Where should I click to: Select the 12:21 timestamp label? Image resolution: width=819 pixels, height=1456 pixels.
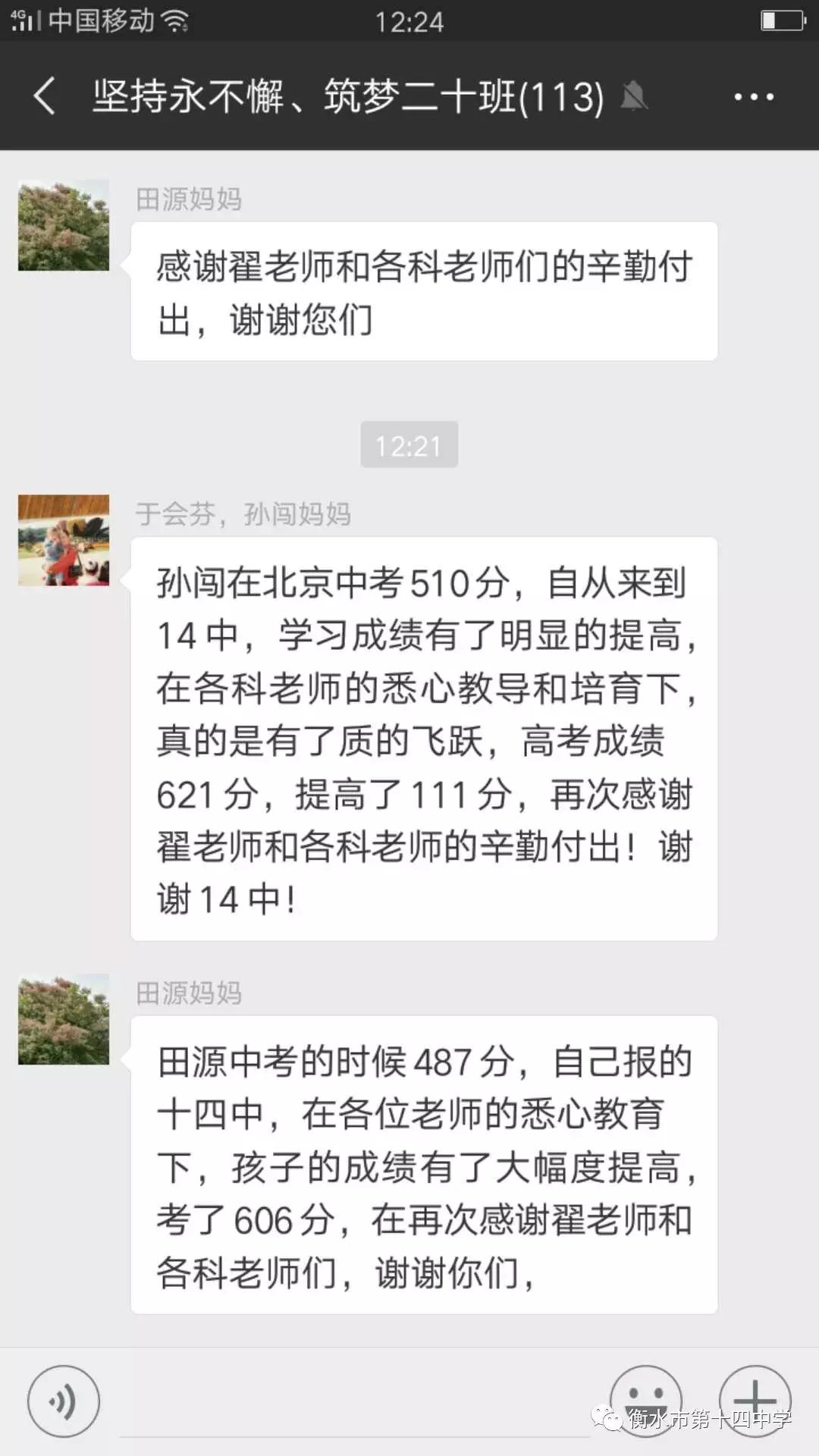[x=409, y=445]
